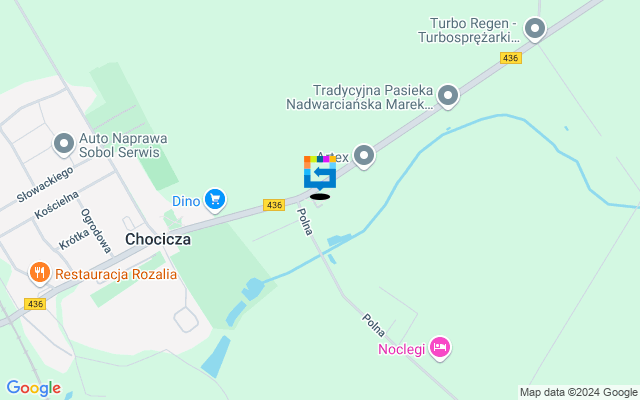Open Auto Naprawa Sobol Serwis pin

64,145
